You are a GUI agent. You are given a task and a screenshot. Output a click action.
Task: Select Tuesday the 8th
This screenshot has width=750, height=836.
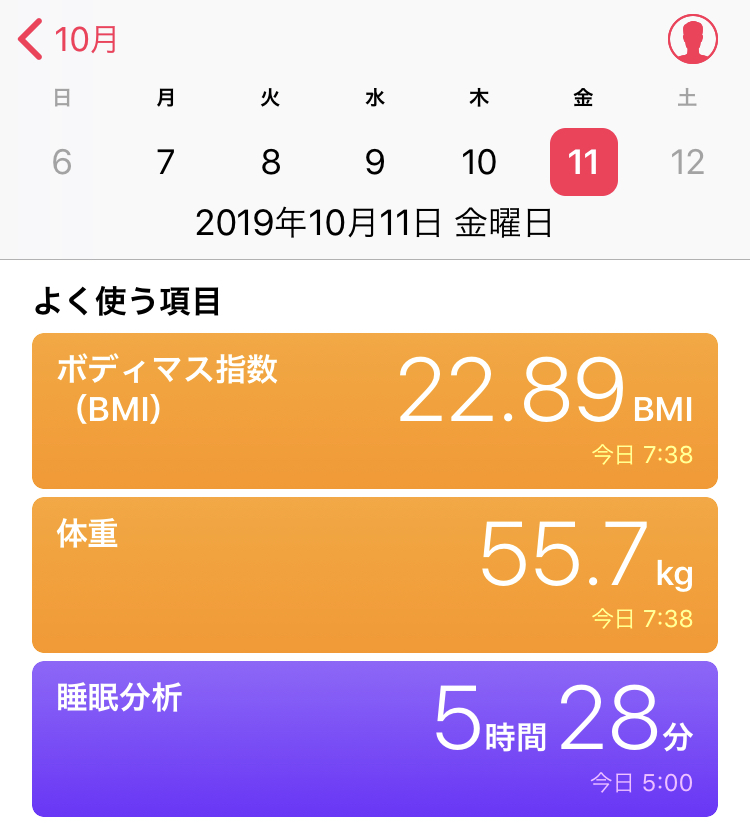(271, 162)
